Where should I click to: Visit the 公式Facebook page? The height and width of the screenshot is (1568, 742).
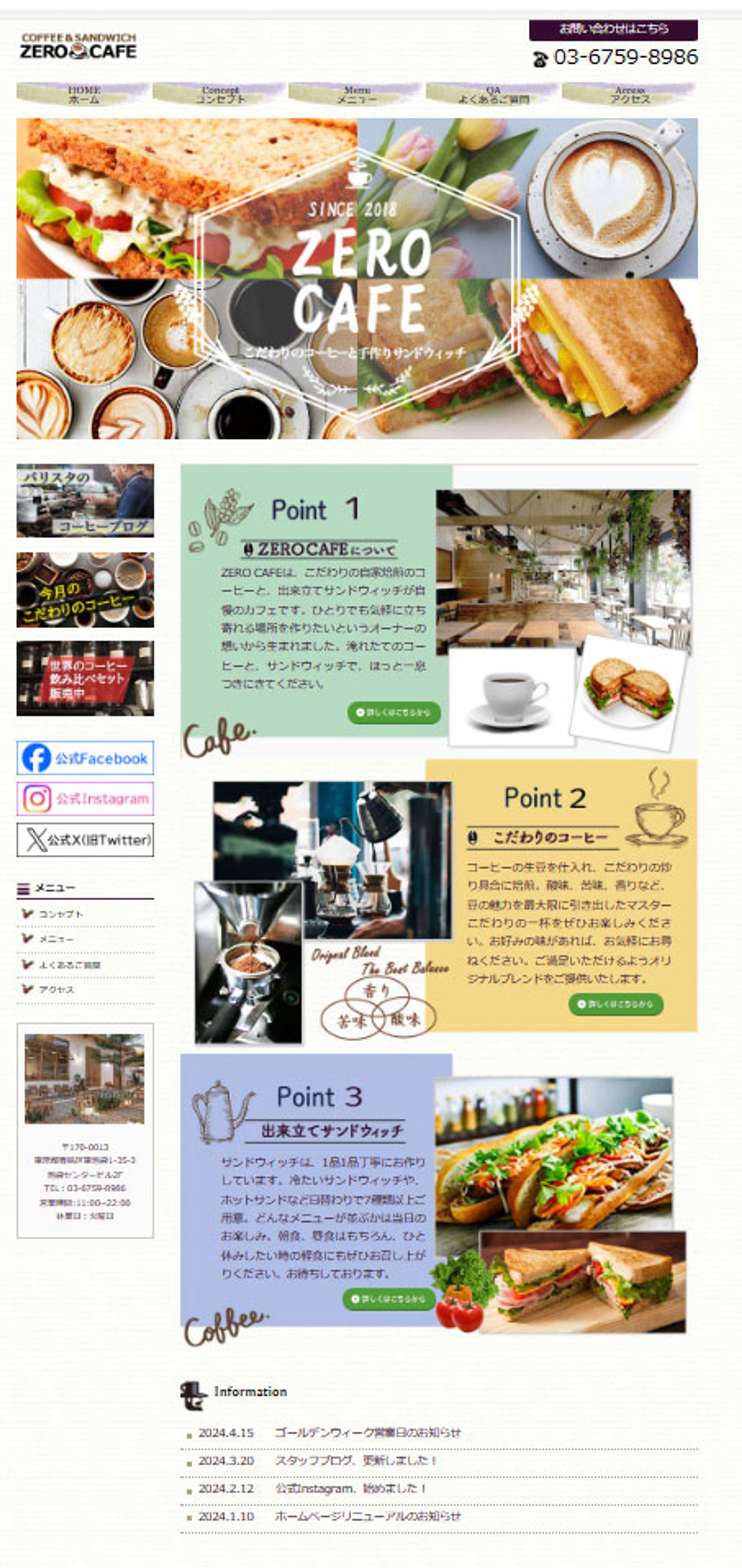[85, 758]
